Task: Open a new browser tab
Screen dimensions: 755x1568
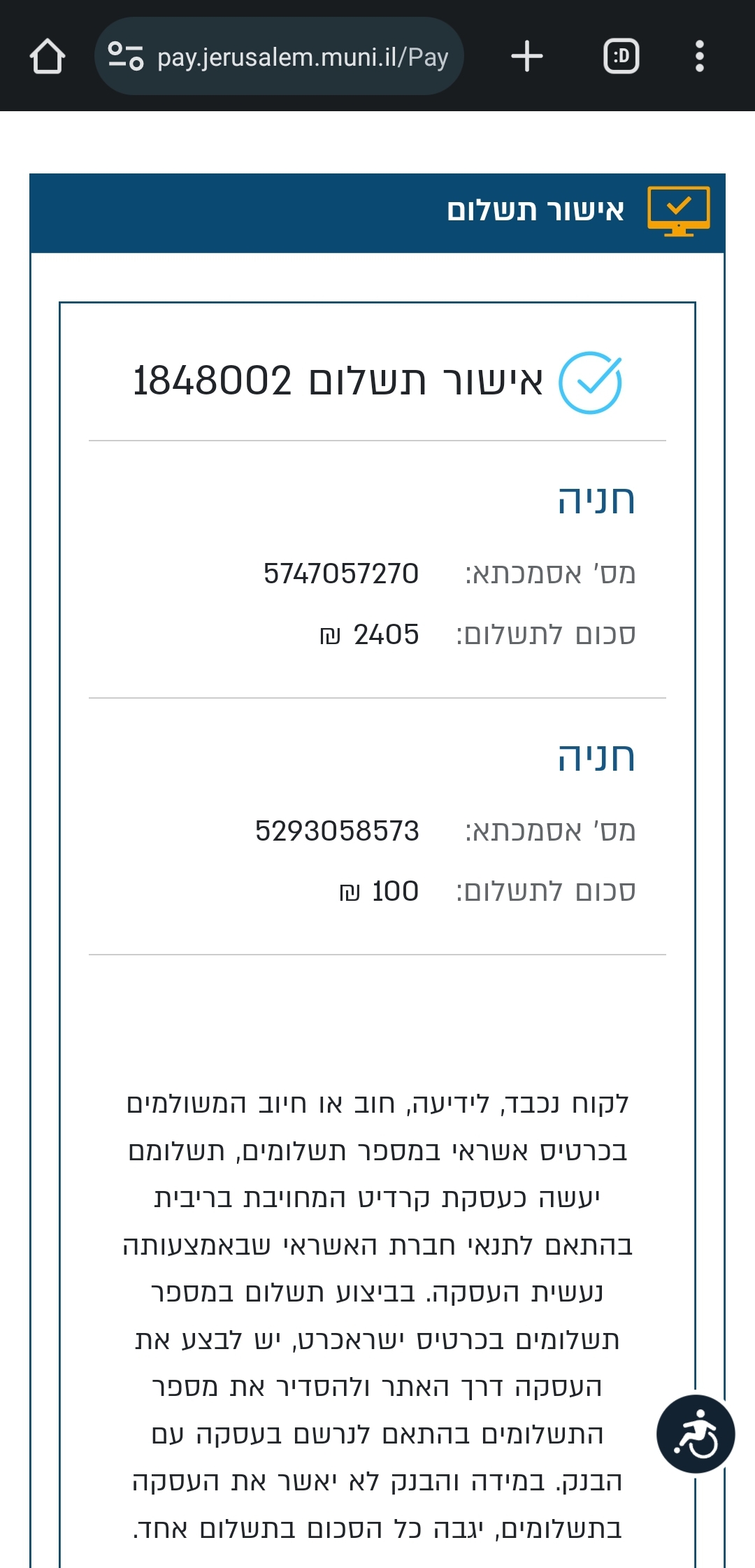Action: [x=527, y=57]
